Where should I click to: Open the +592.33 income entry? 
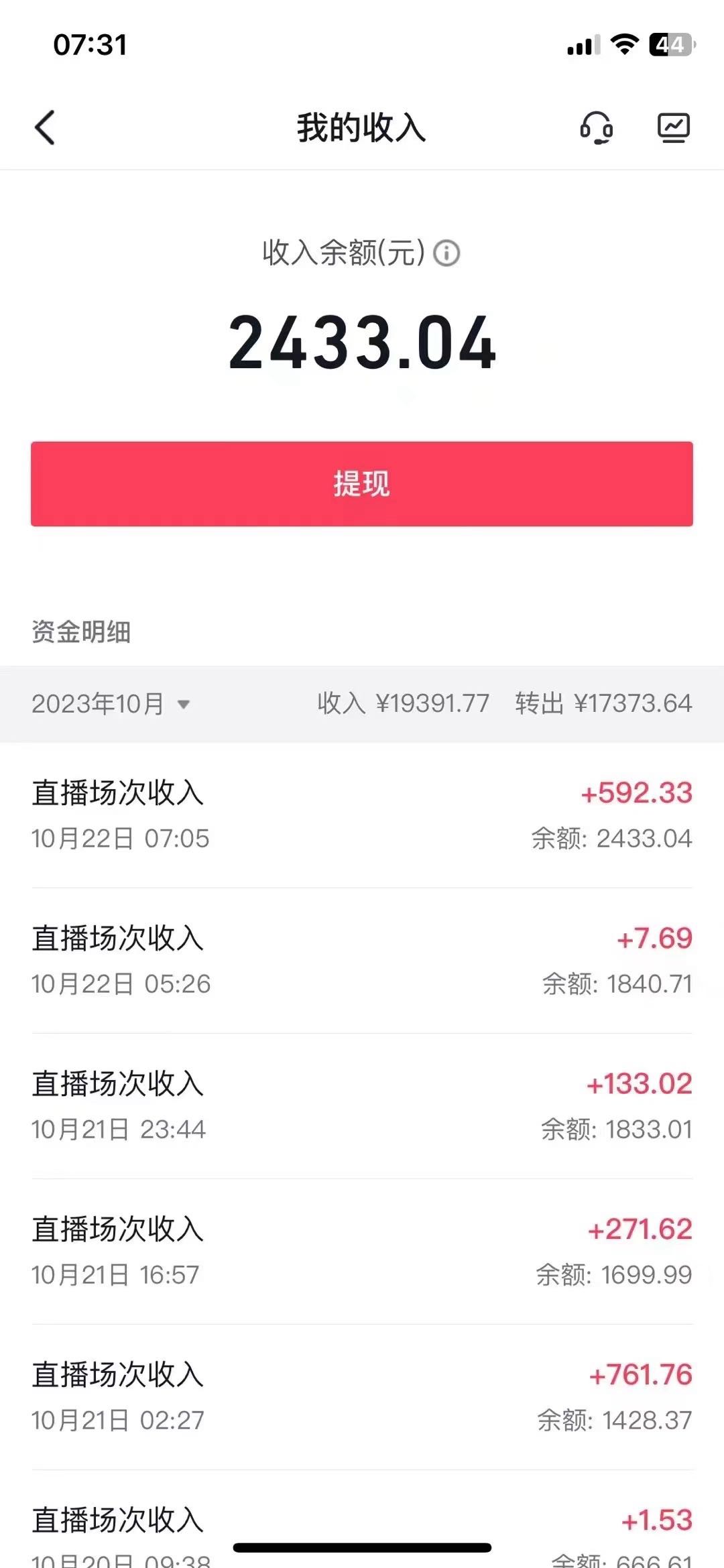pyautogui.click(x=362, y=815)
